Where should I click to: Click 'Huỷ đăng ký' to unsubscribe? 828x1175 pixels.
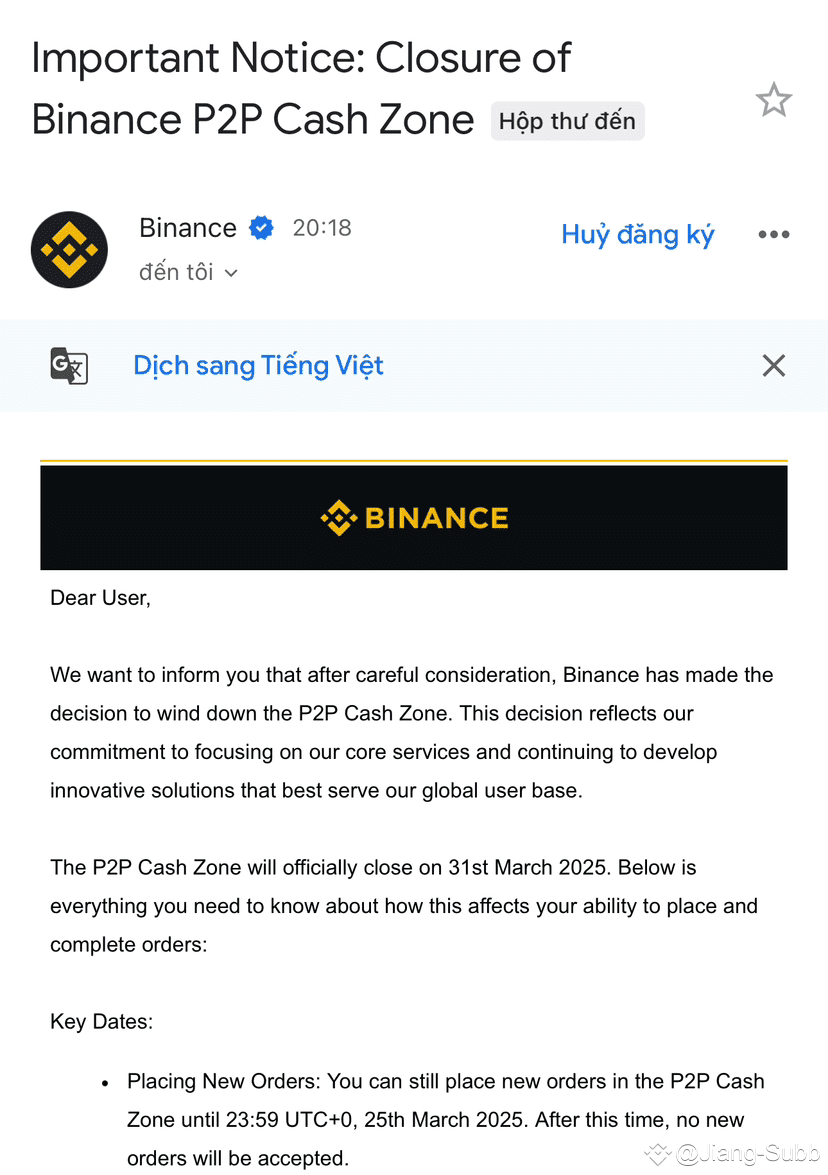tap(637, 234)
